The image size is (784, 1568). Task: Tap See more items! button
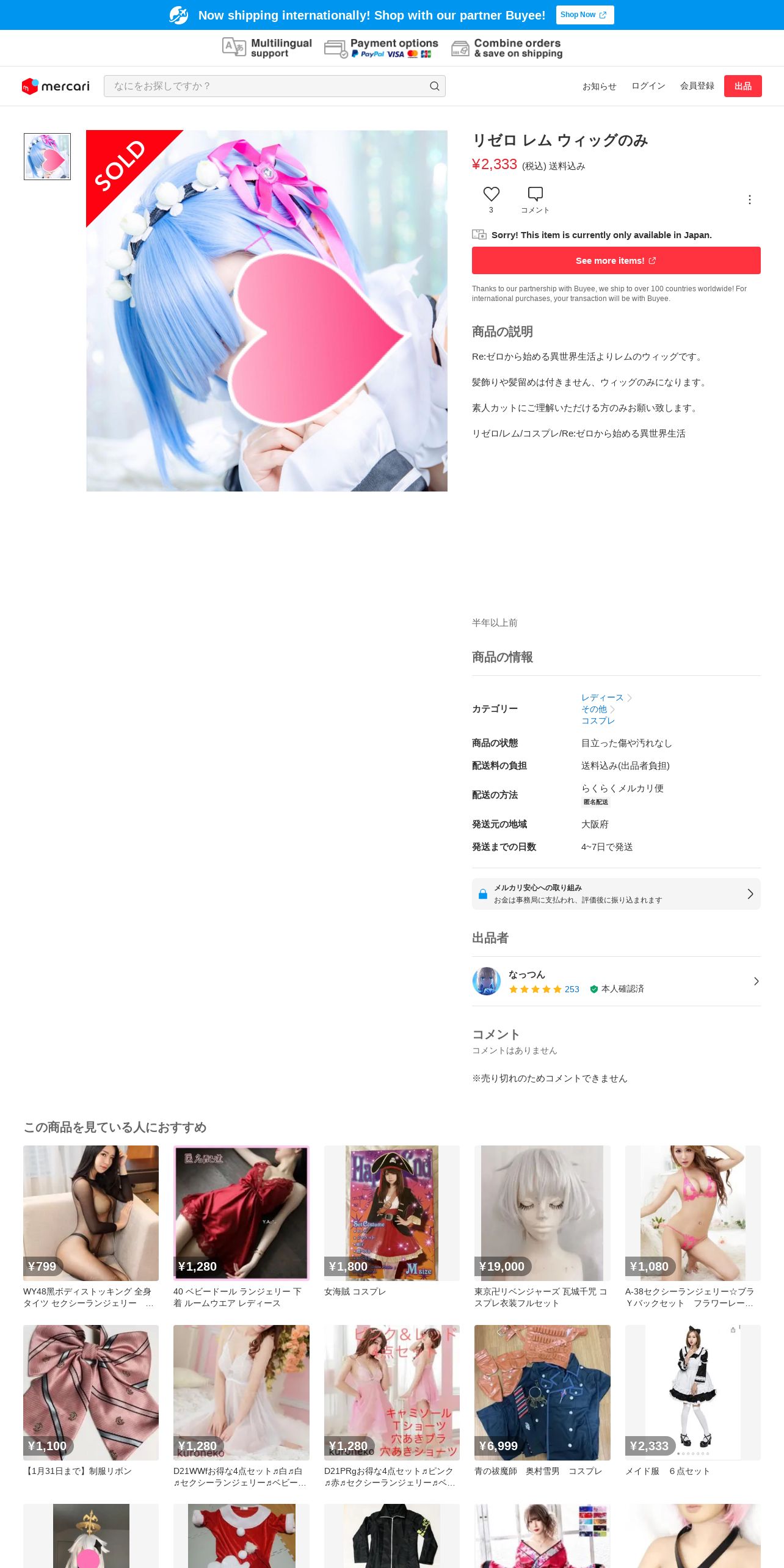(x=615, y=261)
